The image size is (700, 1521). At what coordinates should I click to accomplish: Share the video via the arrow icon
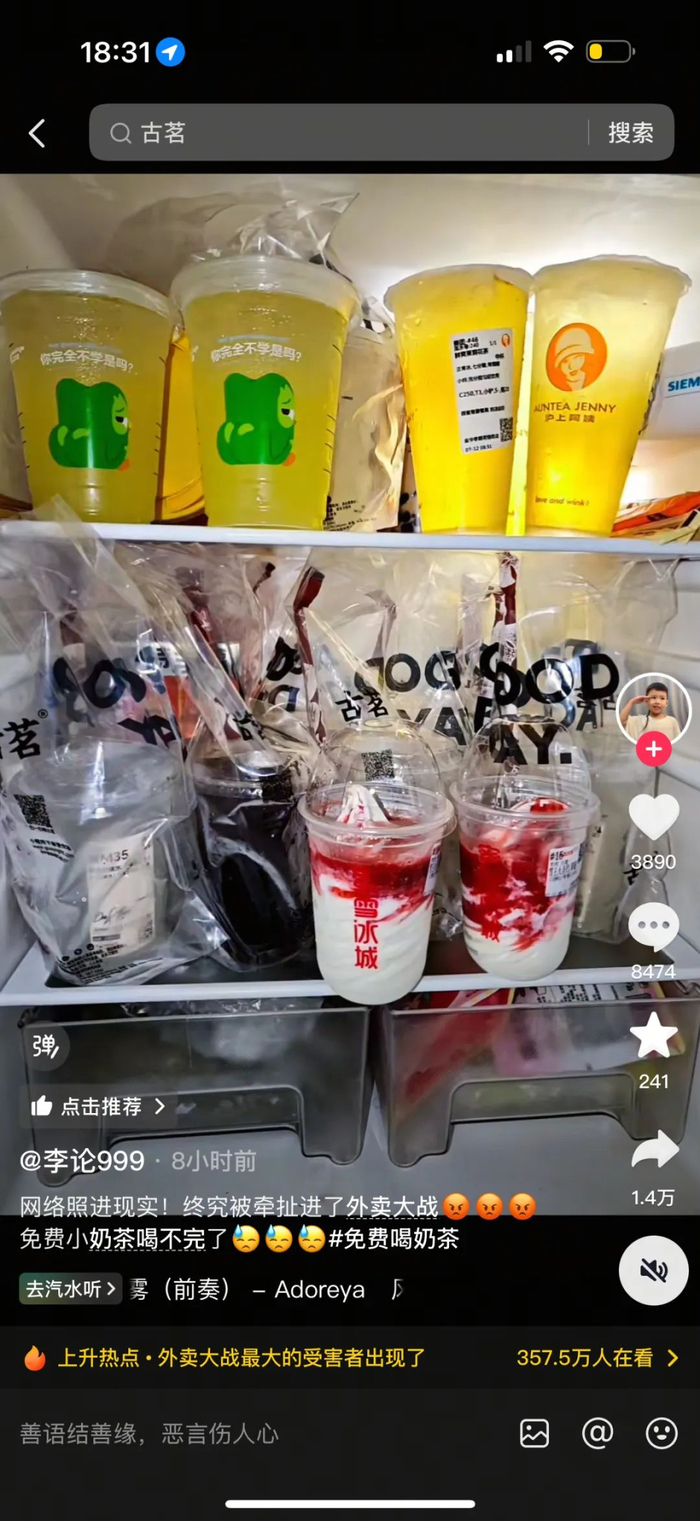pyautogui.click(x=654, y=1150)
